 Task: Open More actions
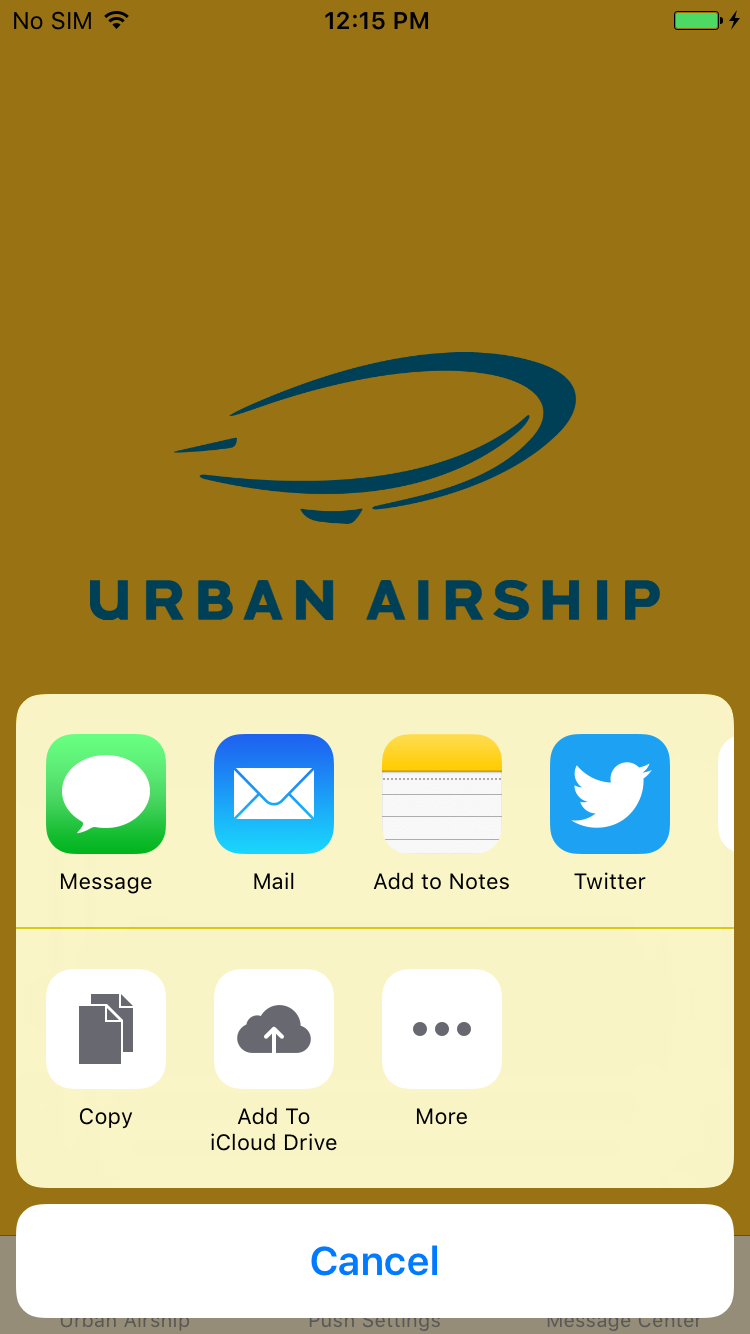(442, 1029)
